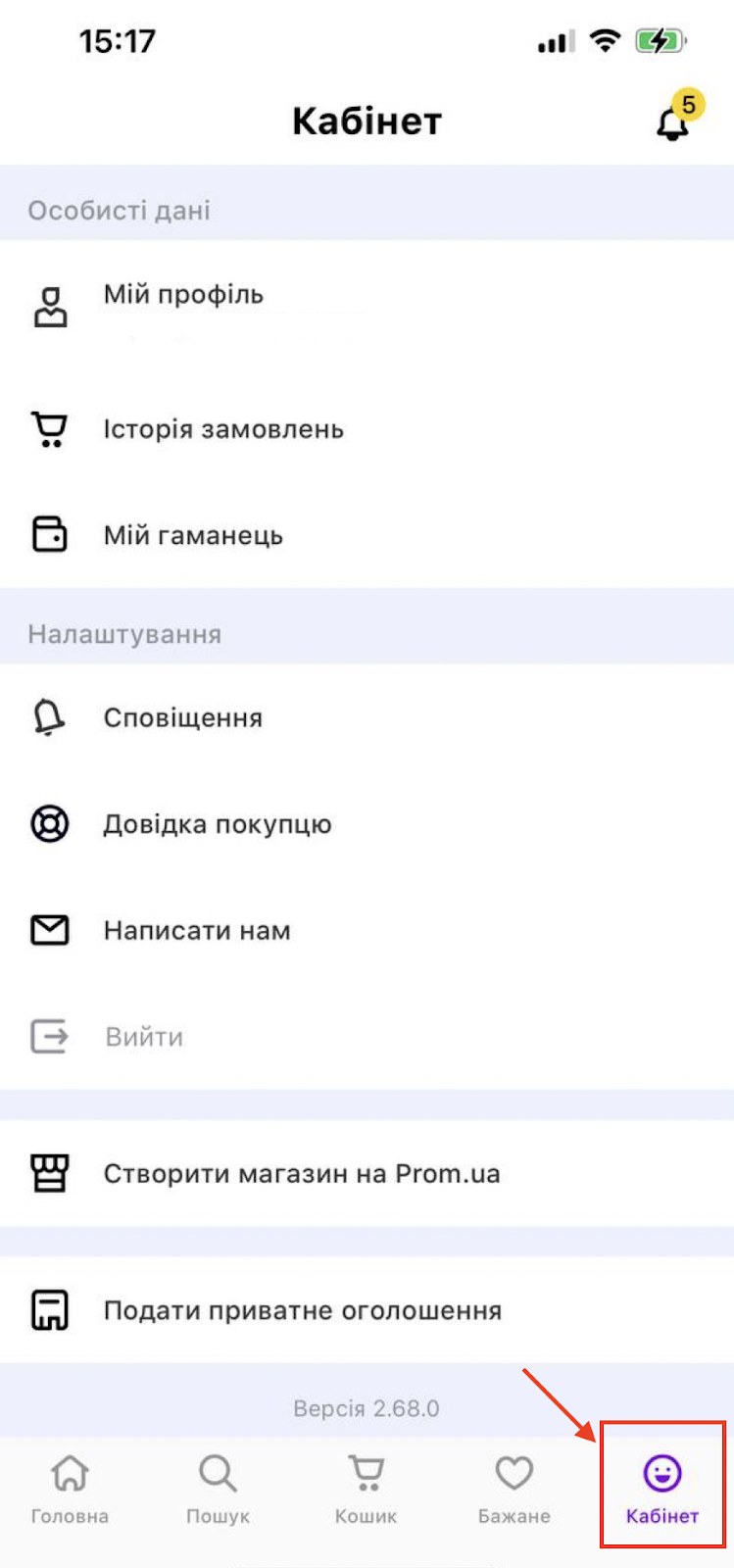
Task: Open Мій гаманець
Action: 193,536
